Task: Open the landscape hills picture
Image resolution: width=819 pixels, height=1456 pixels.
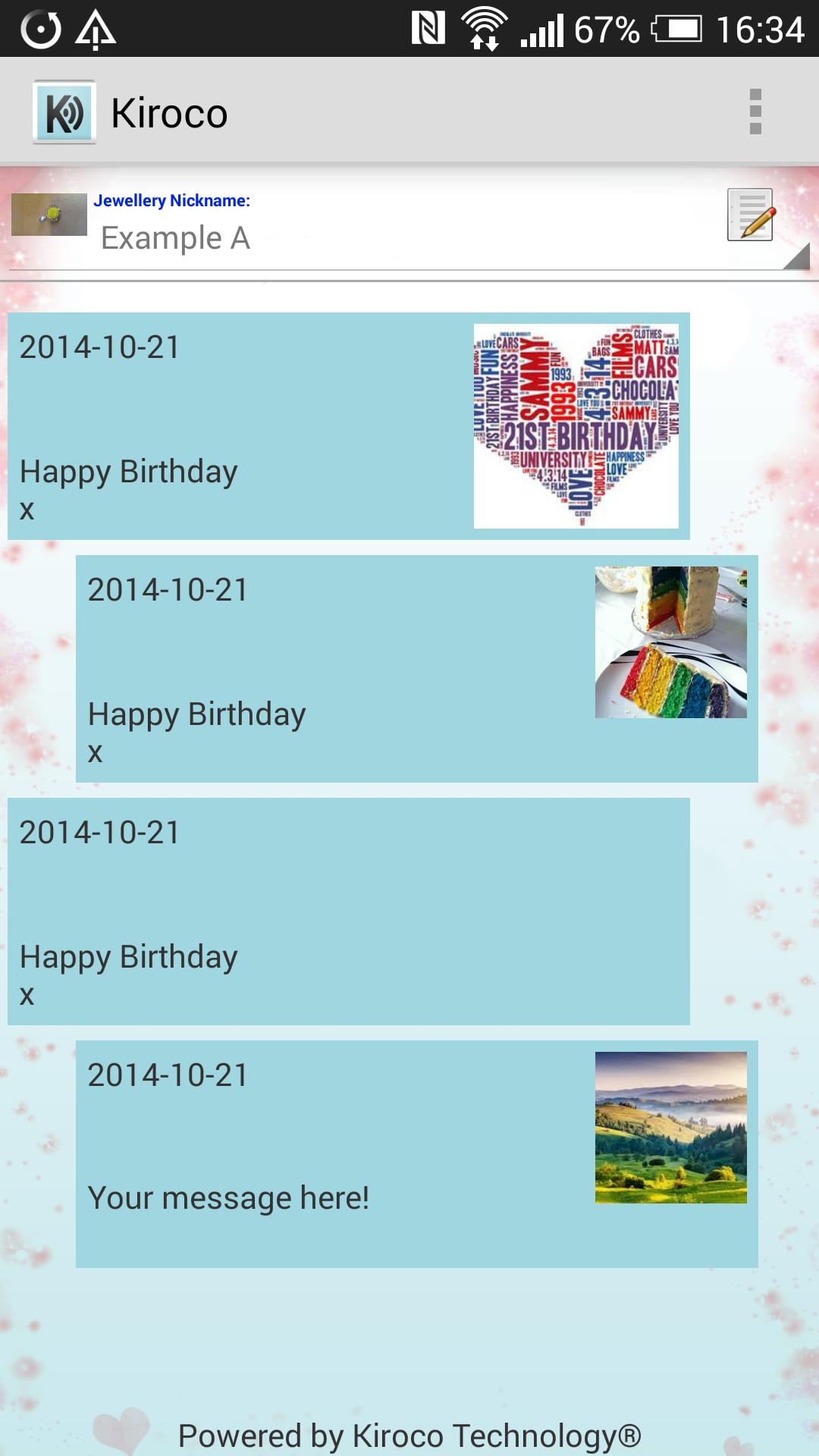Action: (670, 1127)
